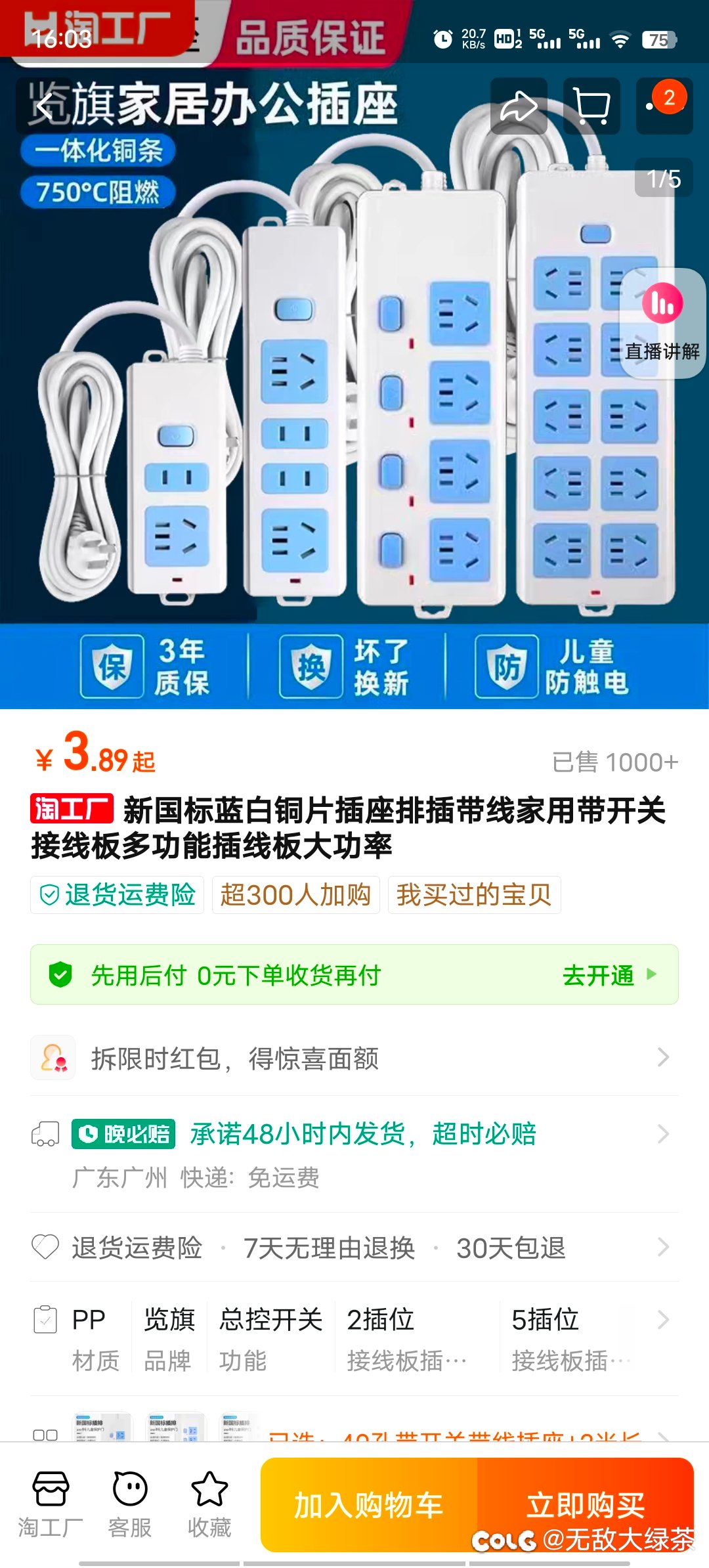Share this product listing
The width and height of the screenshot is (709, 1568).
(519, 106)
